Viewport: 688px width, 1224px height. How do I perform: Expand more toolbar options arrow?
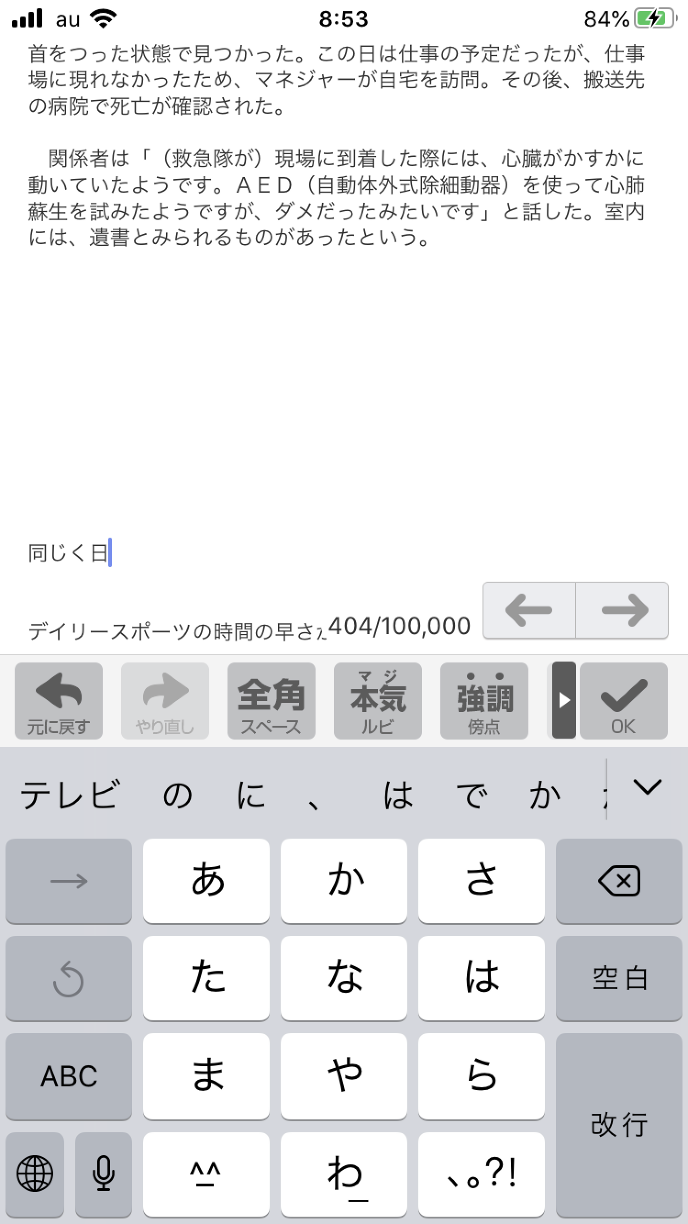pyautogui.click(x=563, y=701)
